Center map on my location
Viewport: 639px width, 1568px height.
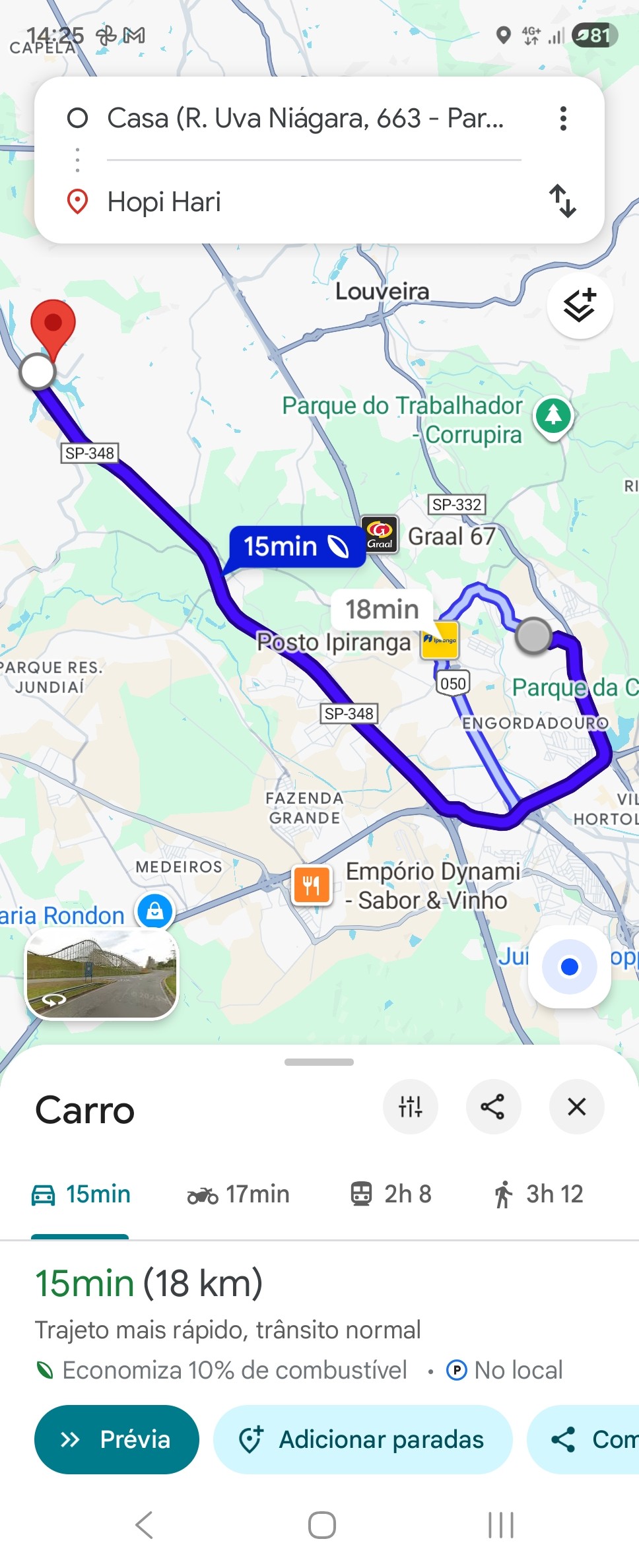[x=569, y=967]
